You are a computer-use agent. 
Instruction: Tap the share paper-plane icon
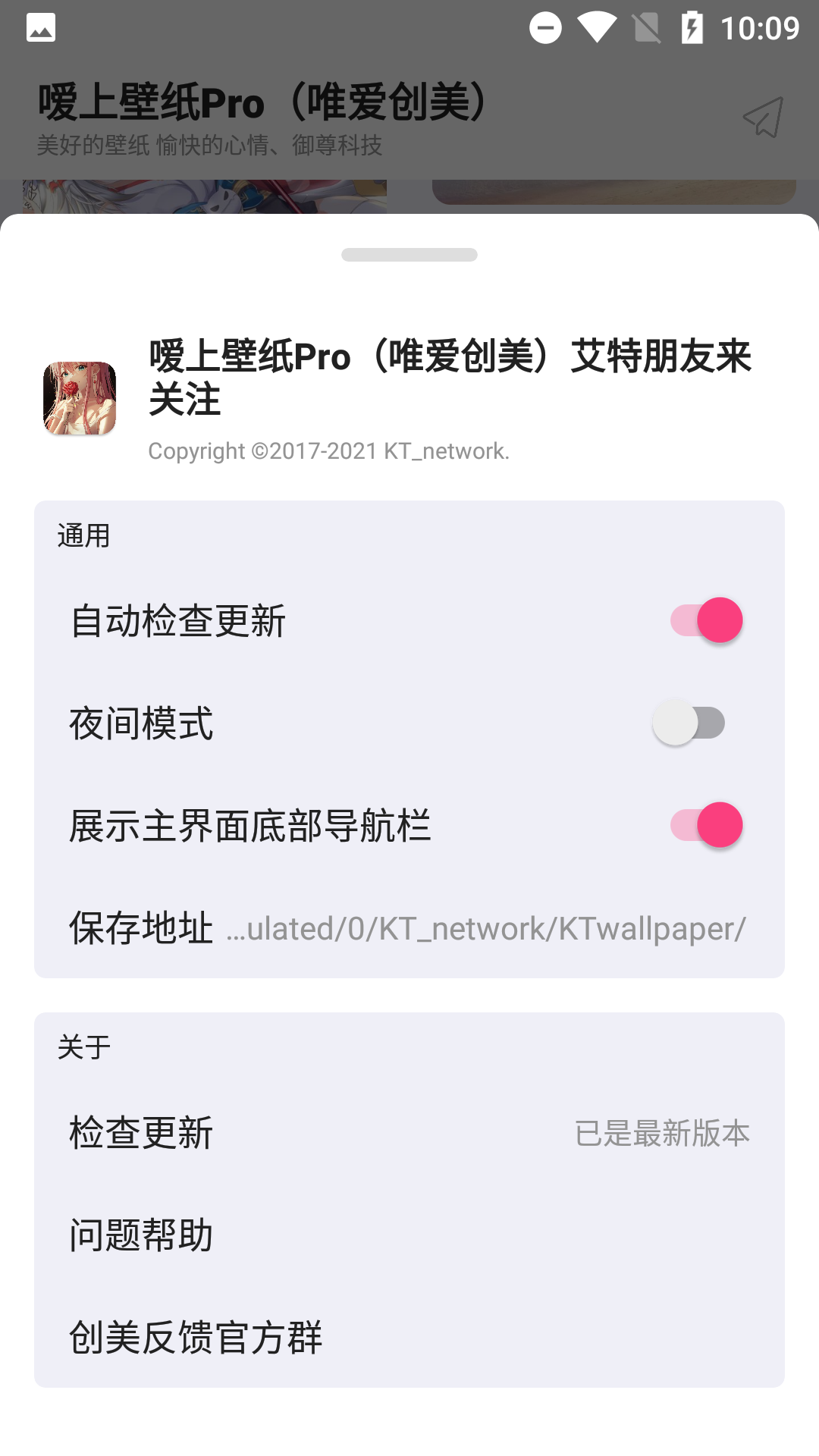coord(763,118)
